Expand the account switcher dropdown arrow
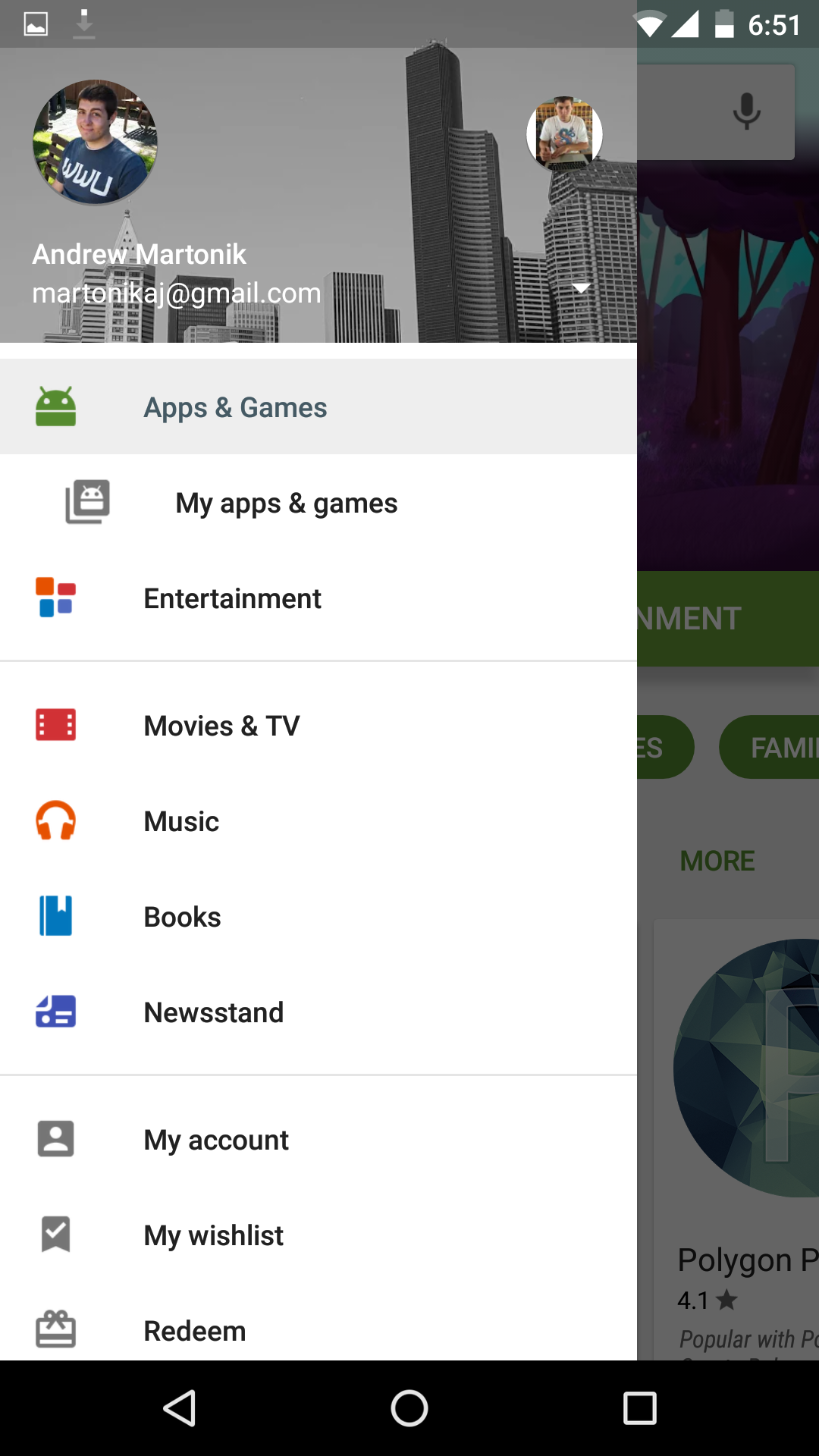The width and height of the screenshot is (819, 1456). click(581, 288)
